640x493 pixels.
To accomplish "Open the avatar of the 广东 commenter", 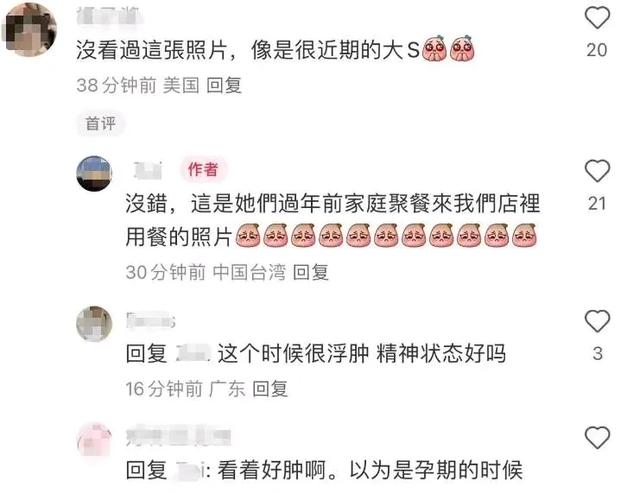I will pyautogui.click(x=94, y=324).
